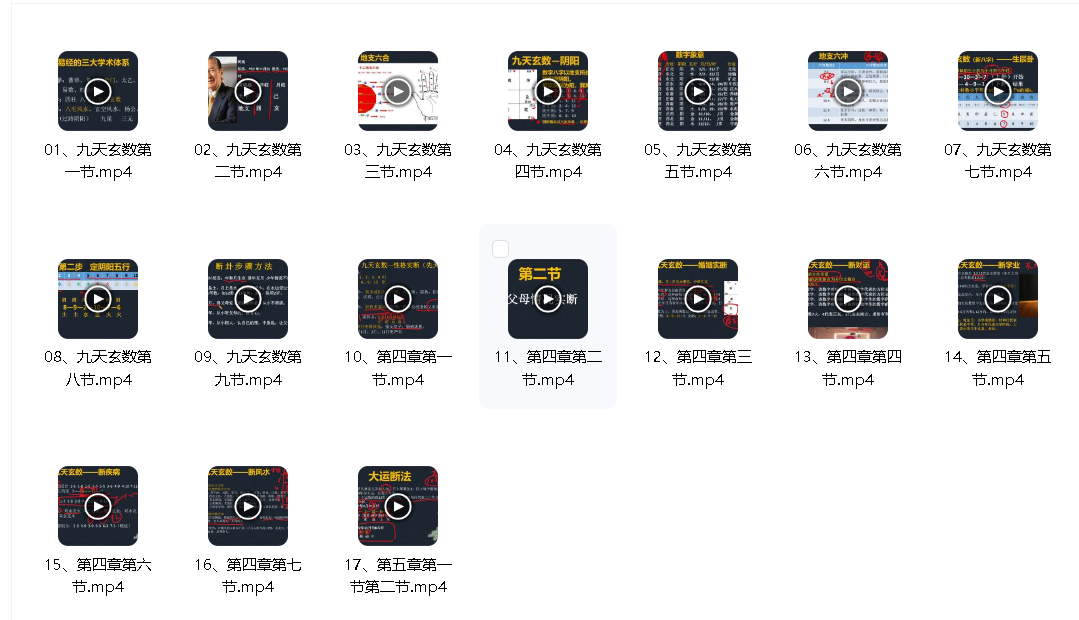Play 06、九天玄数第六节.mp4
This screenshot has height=620, width=1079.
click(848, 91)
